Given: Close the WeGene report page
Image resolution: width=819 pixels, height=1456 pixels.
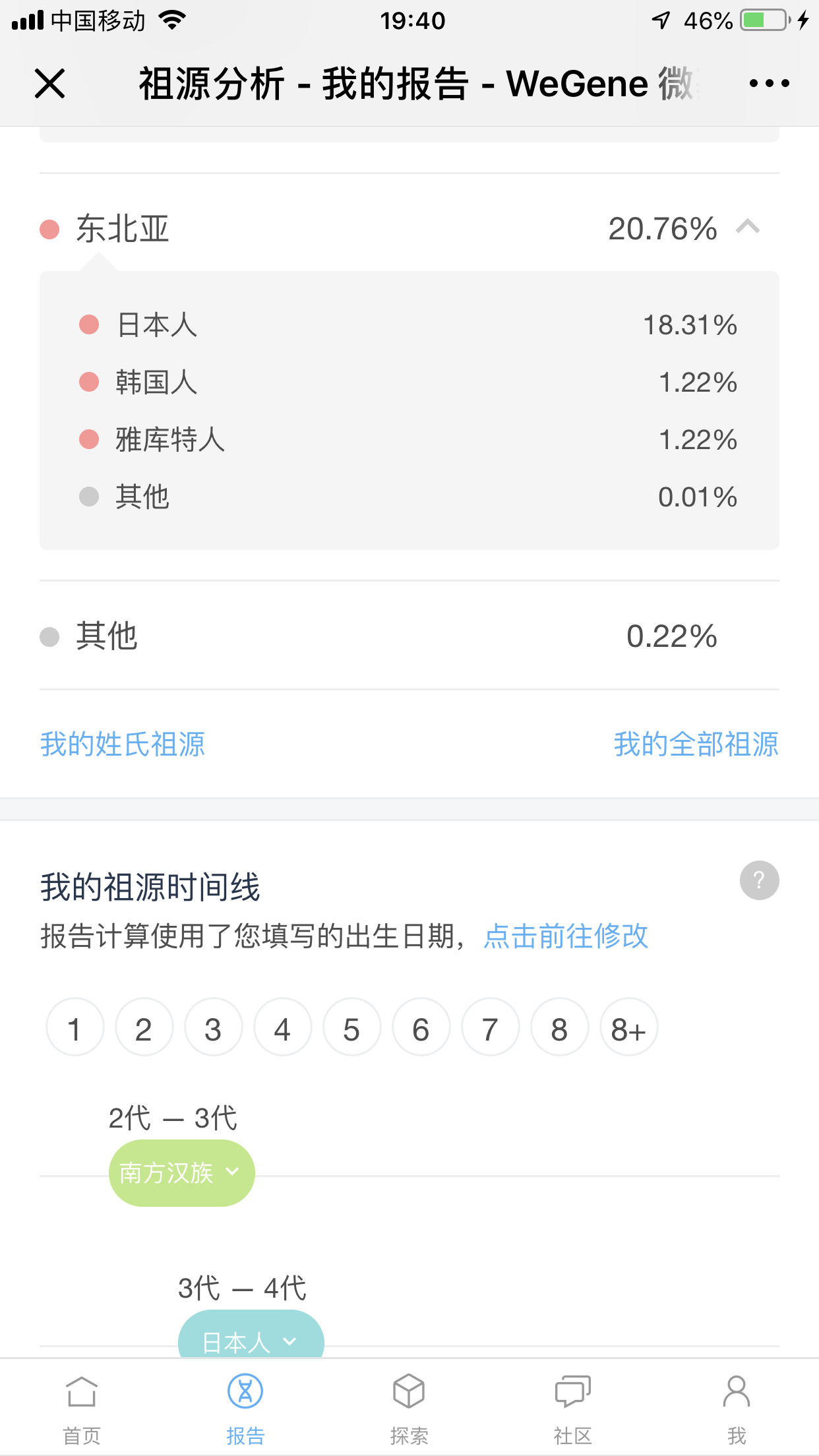Looking at the screenshot, I should point(49,84).
